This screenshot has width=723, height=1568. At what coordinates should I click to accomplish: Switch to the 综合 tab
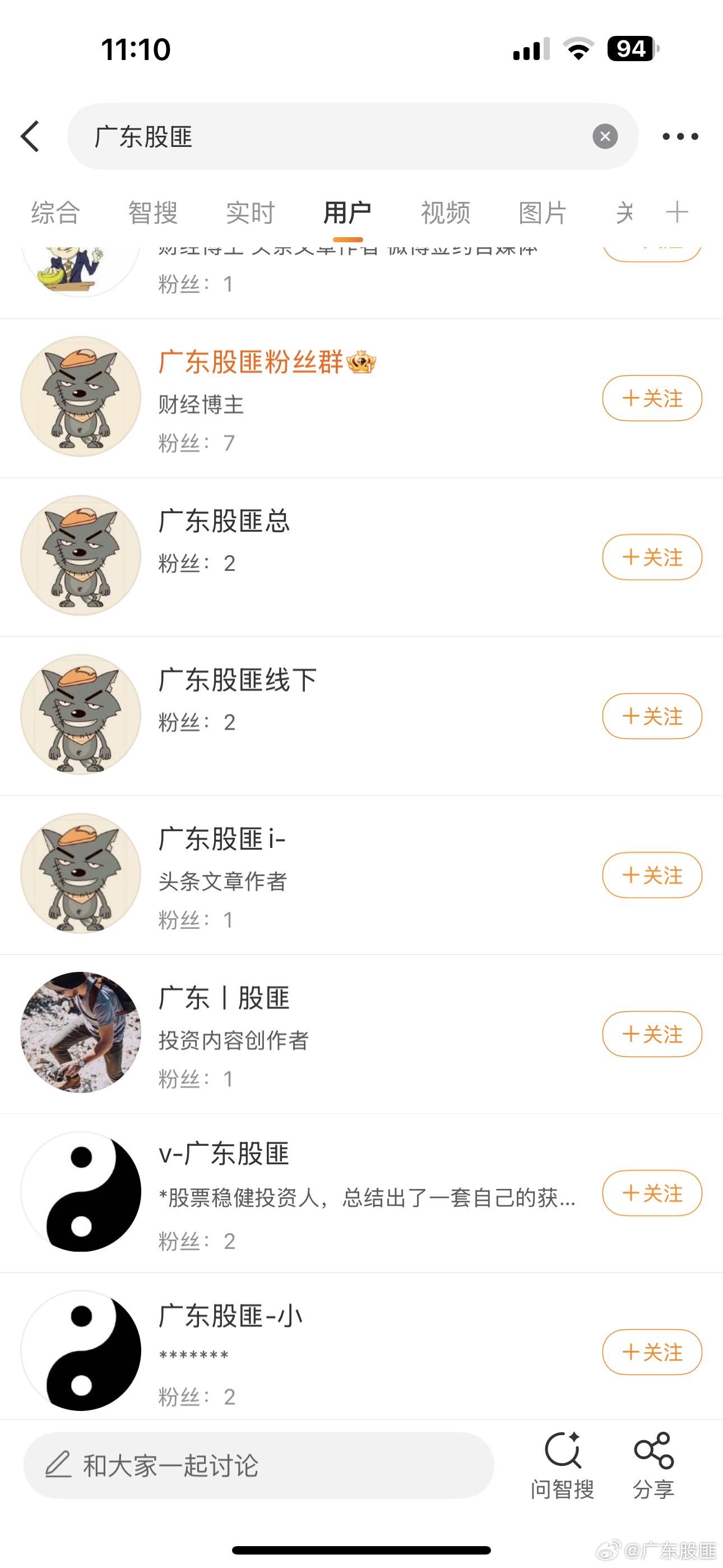point(55,213)
